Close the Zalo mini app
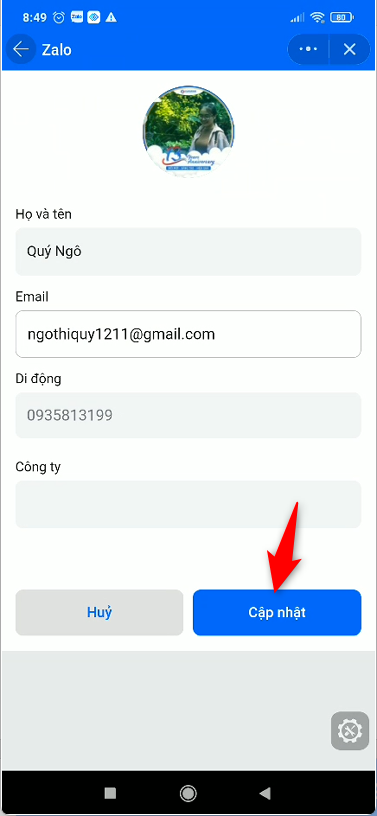The height and width of the screenshot is (816, 377). pyautogui.click(x=350, y=49)
